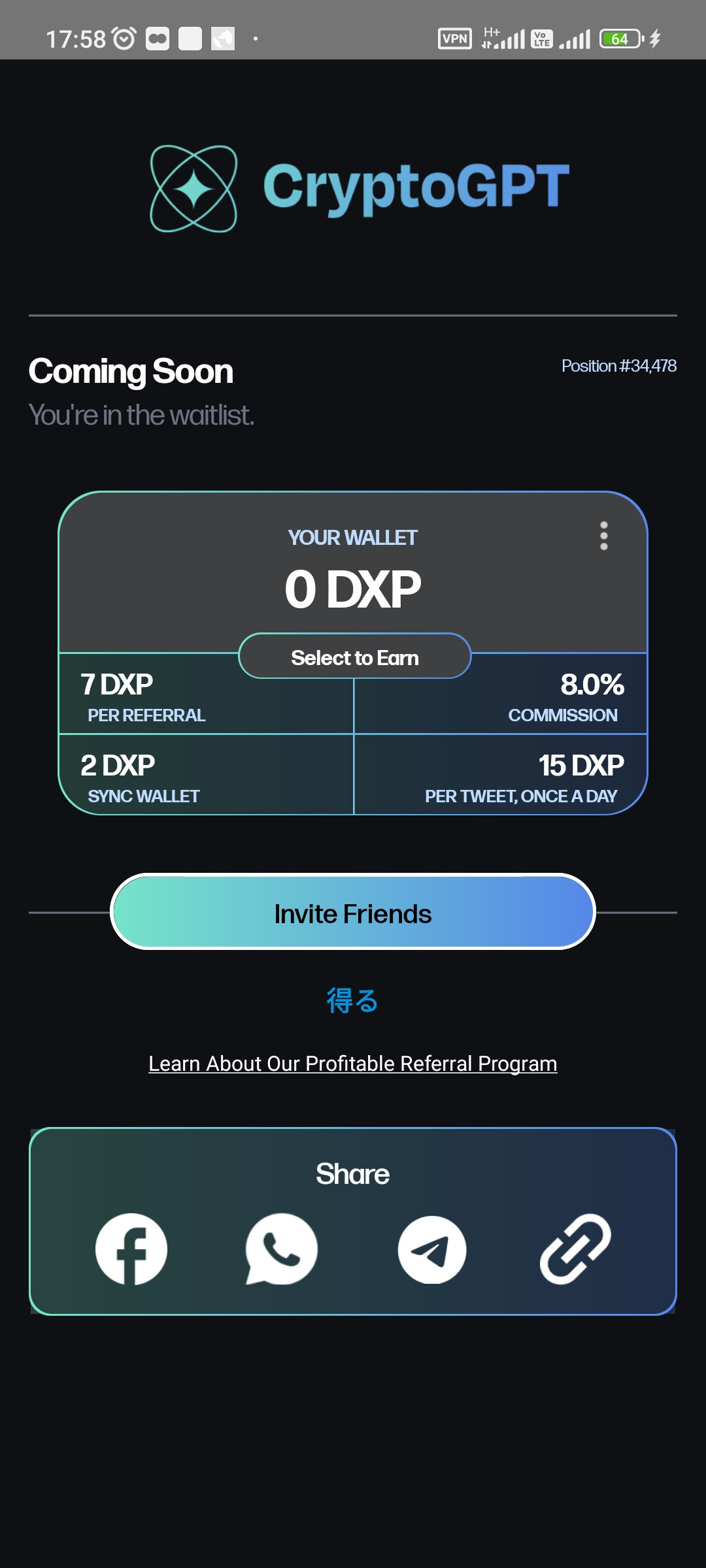Image resolution: width=706 pixels, height=1568 pixels.
Task: Tap the Invite Friends button
Action: (353, 913)
